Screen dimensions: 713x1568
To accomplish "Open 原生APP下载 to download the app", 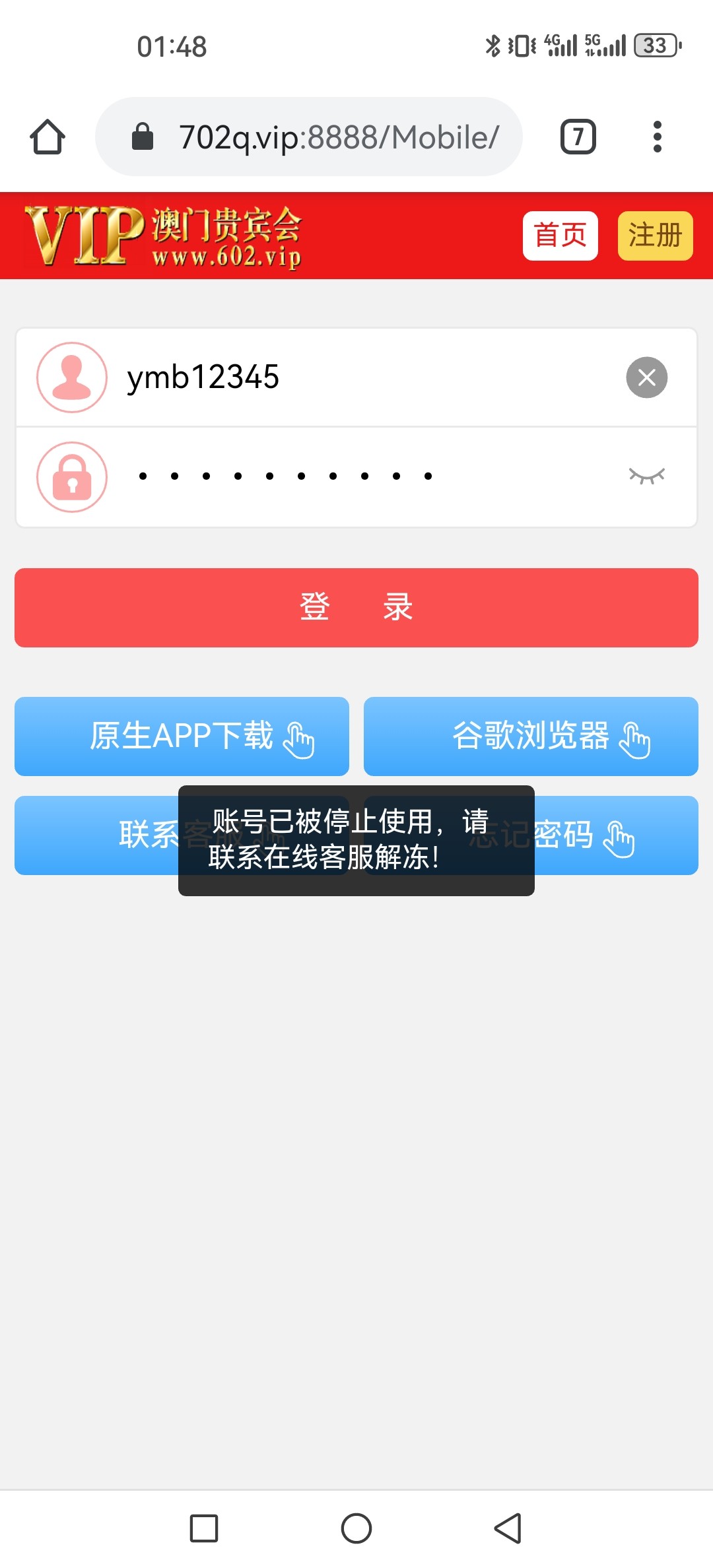I will [x=181, y=736].
